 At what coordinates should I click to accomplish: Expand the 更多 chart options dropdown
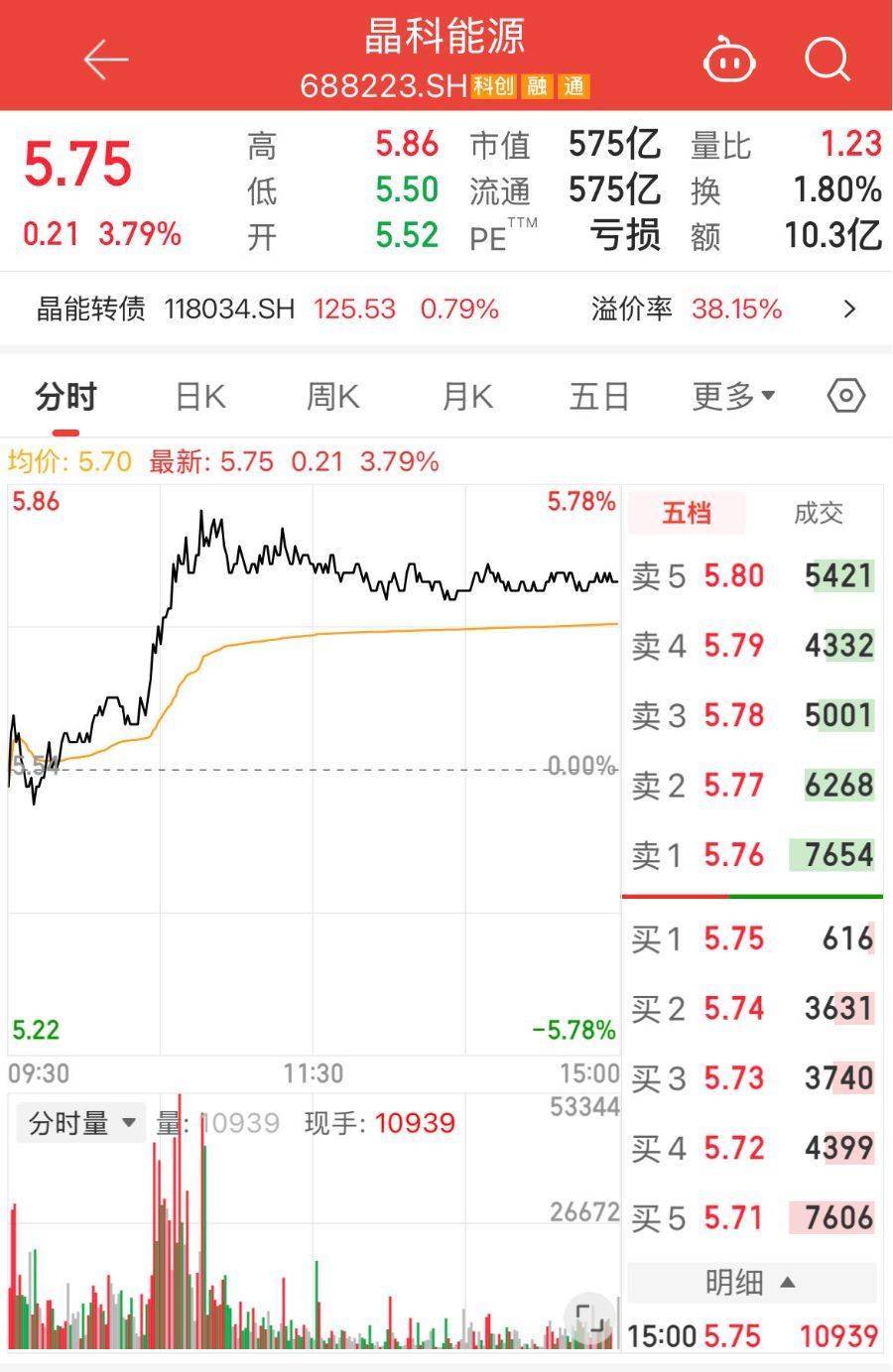point(733,397)
